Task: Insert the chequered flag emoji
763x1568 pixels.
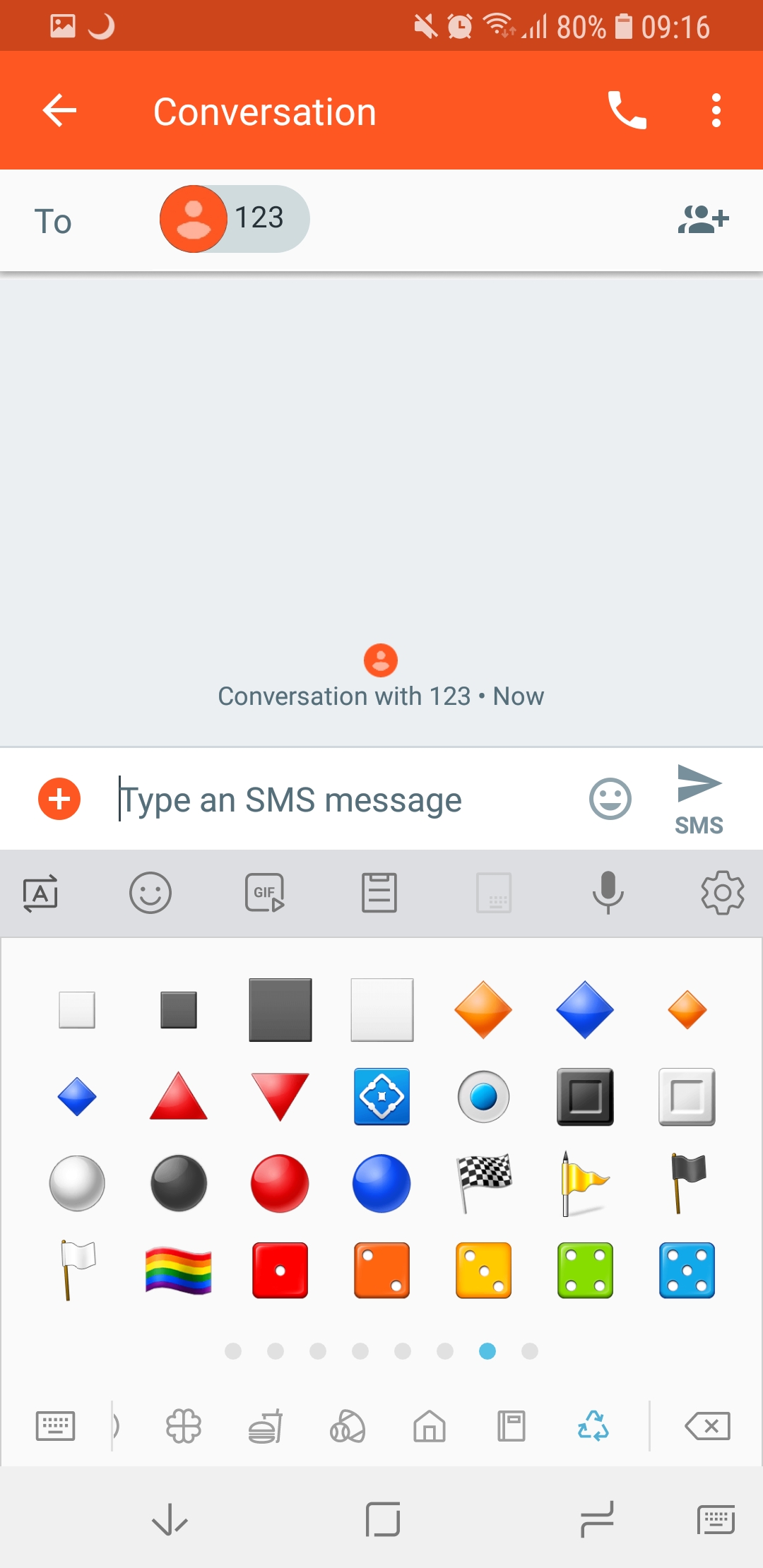Action: pyautogui.click(x=484, y=1183)
